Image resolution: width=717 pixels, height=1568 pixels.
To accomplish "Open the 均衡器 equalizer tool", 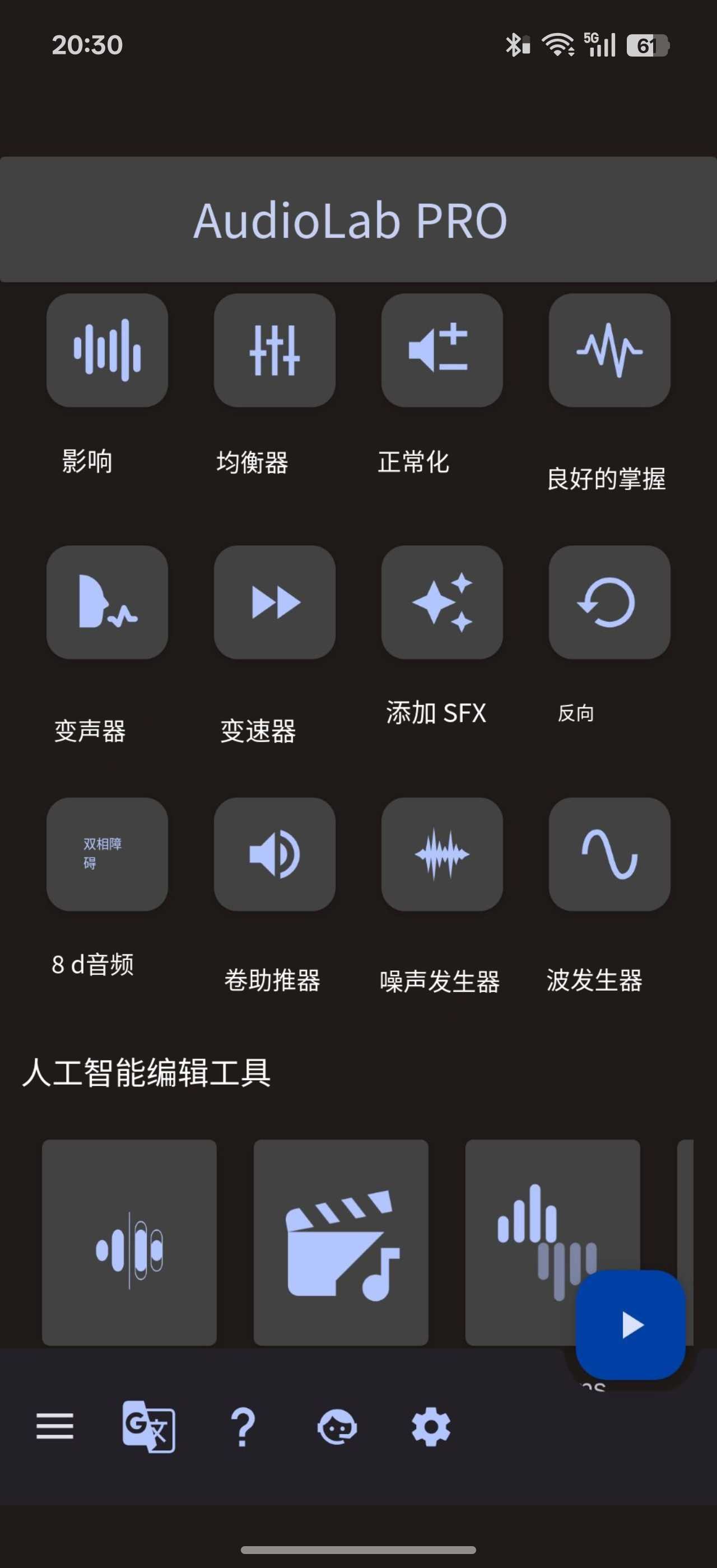I will tap(274, 351).
